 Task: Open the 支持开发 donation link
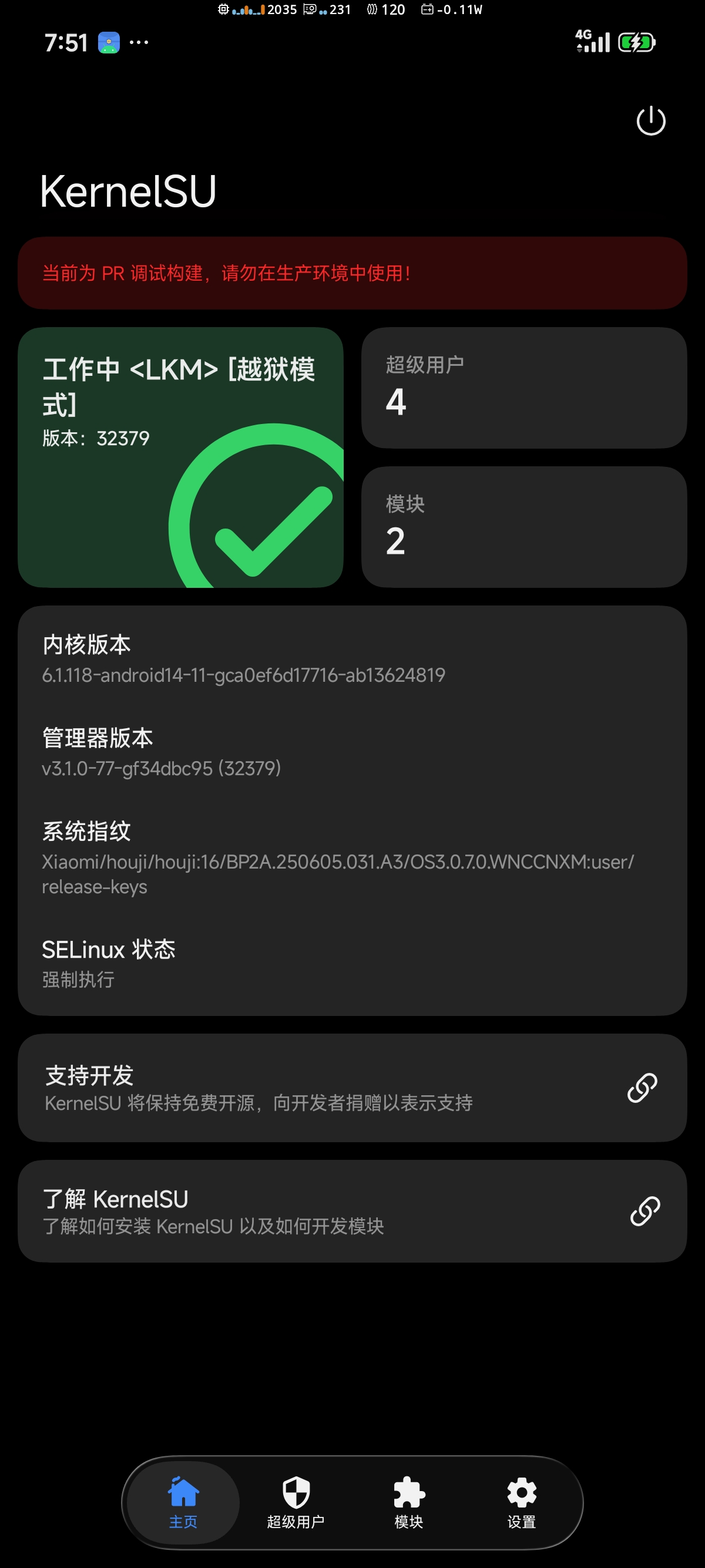tap(352, 1087)
